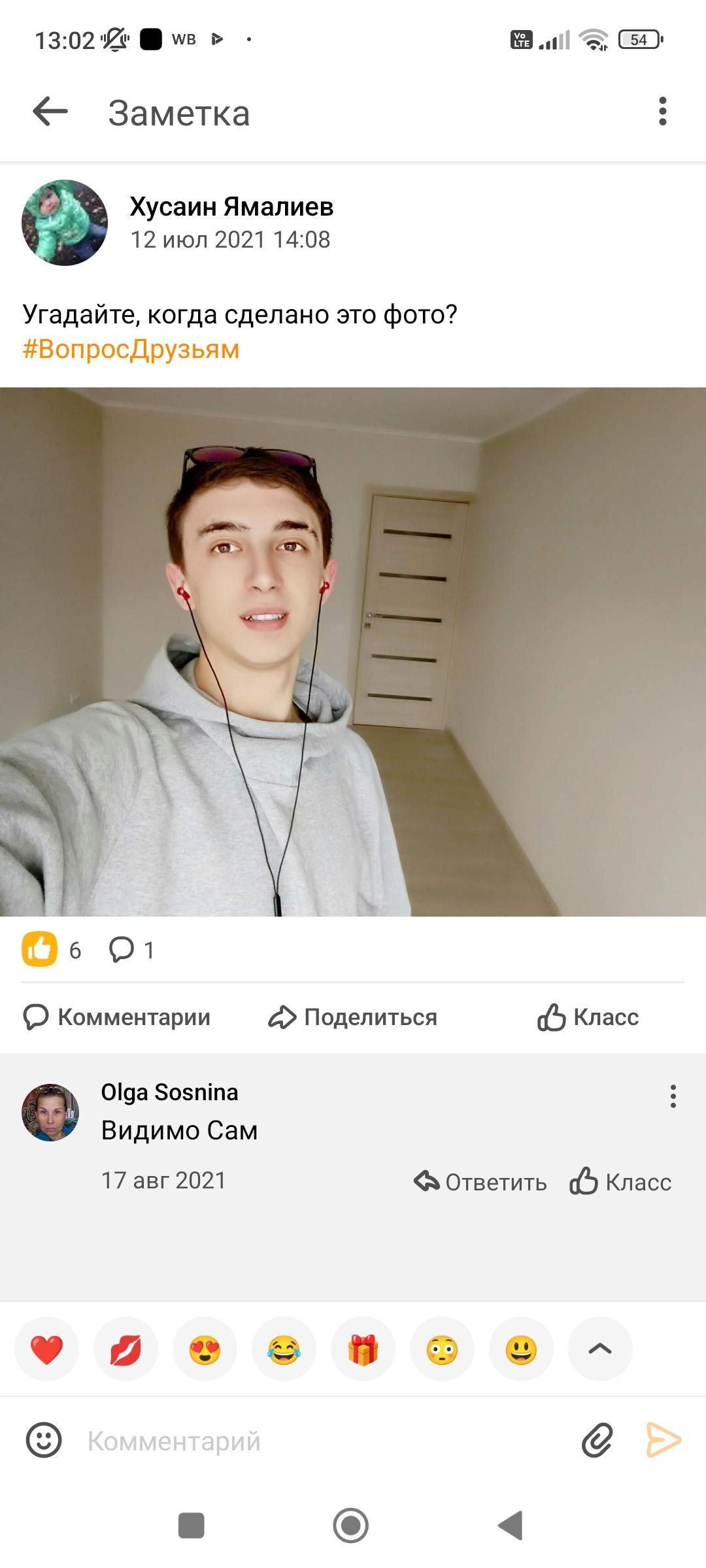Go back from the Заметка screen
The width and height of the screenshot is (706, 1568).
coord(50,112)
